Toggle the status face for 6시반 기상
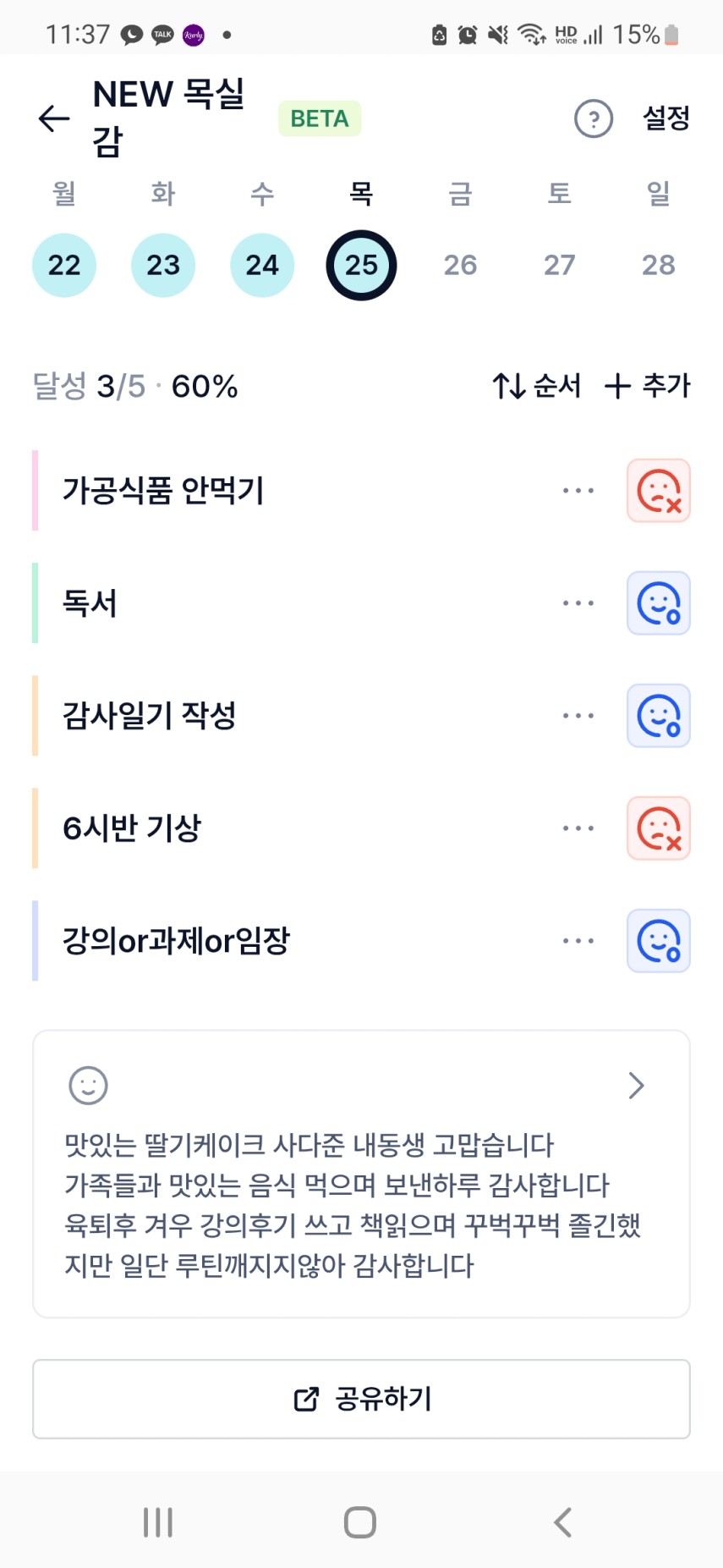The image size is (723, 1568). (659, 828)
